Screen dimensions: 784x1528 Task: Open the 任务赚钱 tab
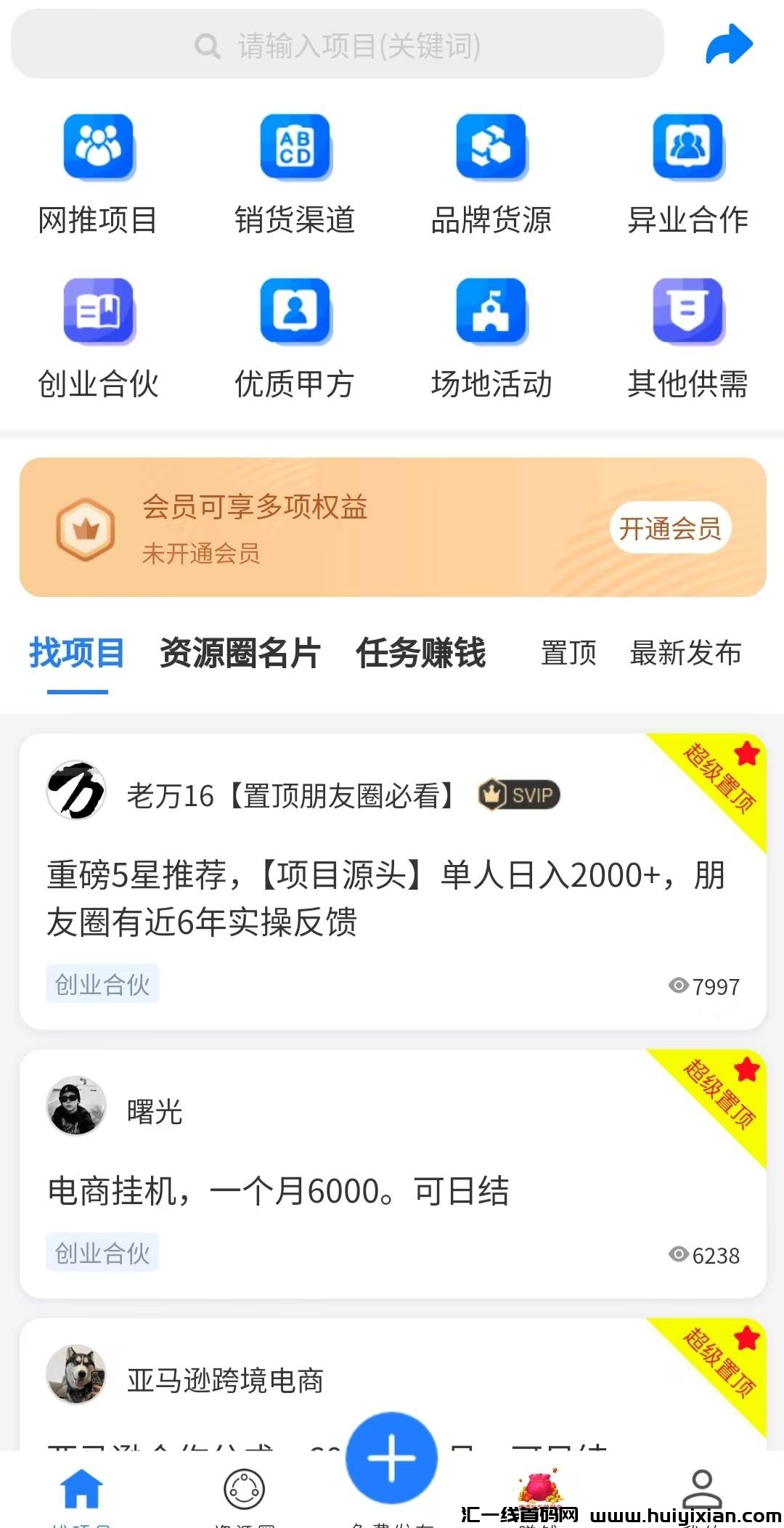pos(420,653)
